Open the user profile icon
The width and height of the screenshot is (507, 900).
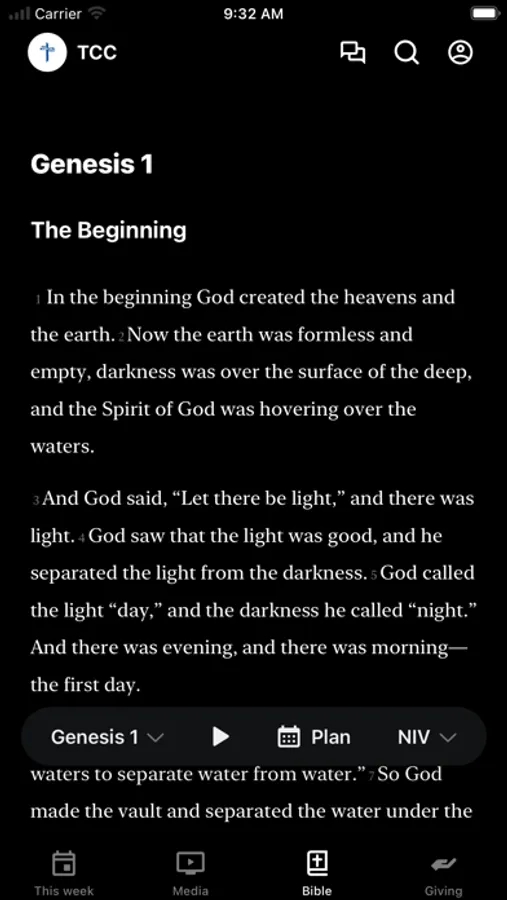tap(460, 53)
